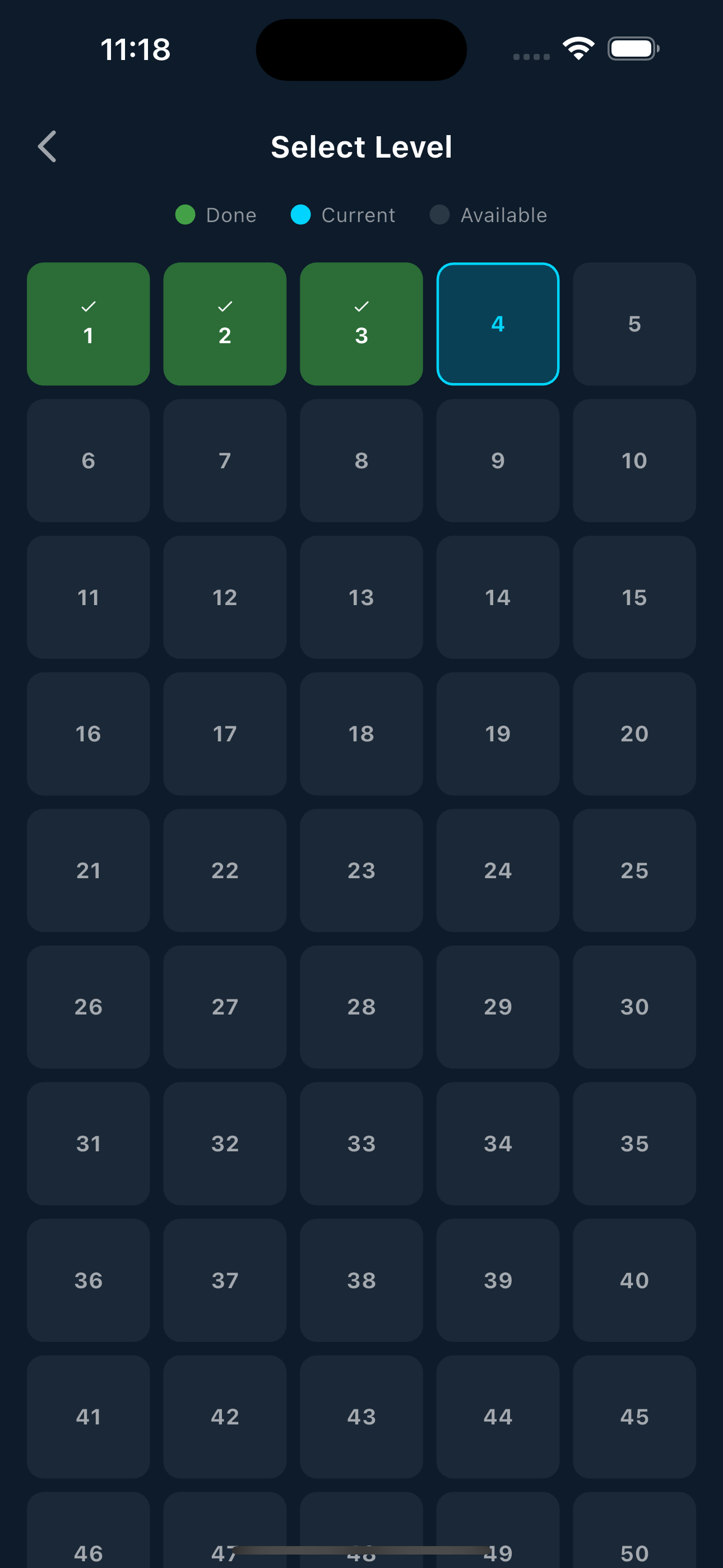Select level 19
723x1568 pixels.
(x=498, y=734)
